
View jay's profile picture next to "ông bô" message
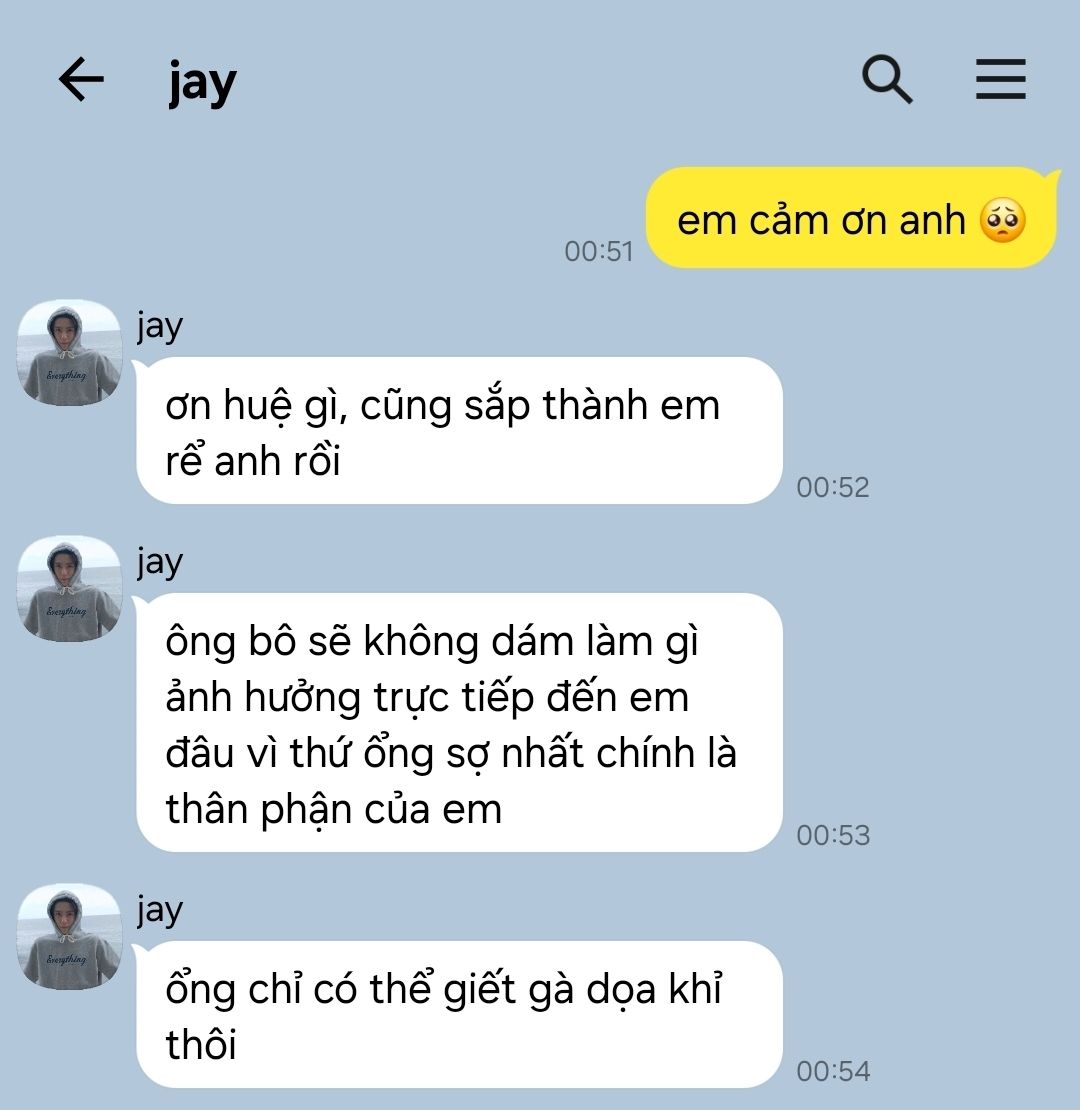pyautogui.click(x=70, y=589)
